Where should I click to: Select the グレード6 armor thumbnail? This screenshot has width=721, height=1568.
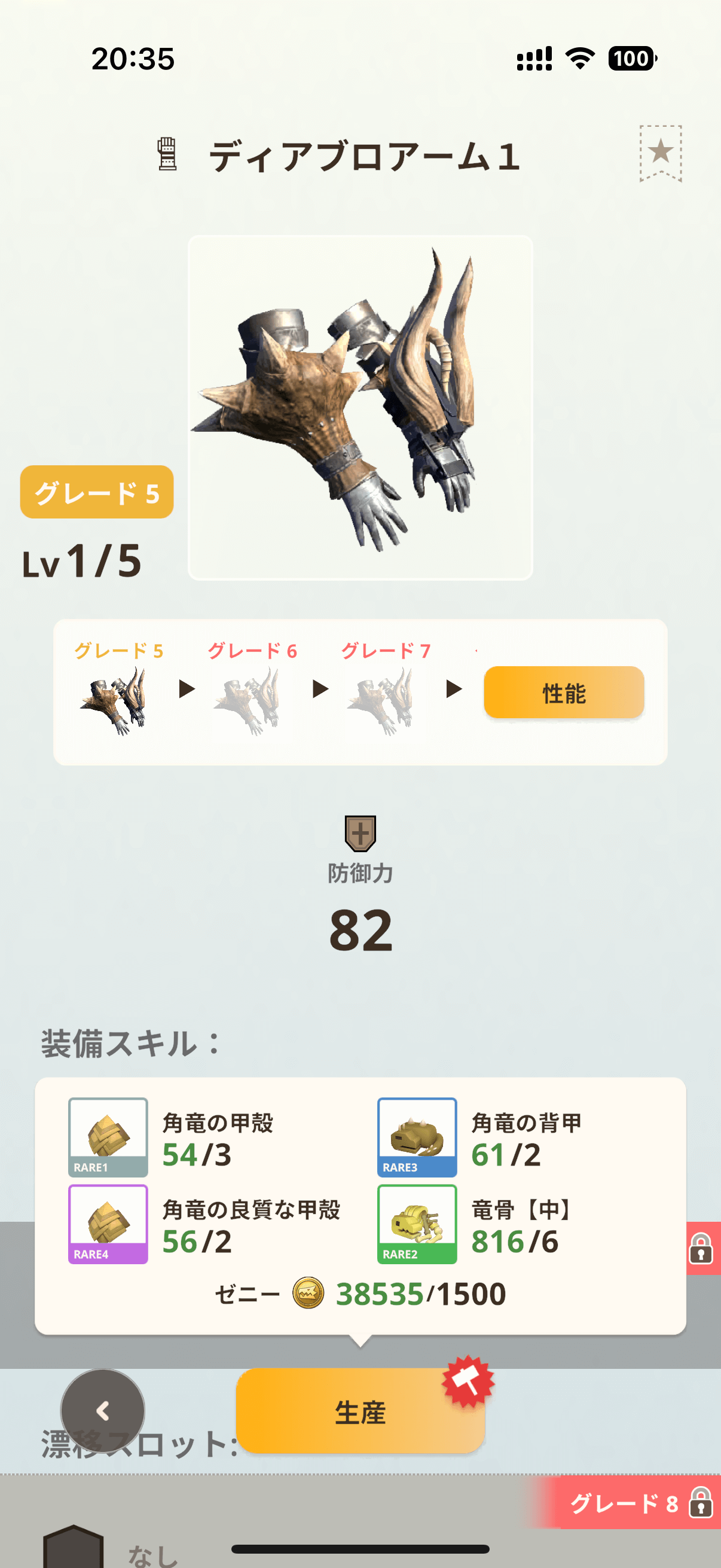pos(248,700)
